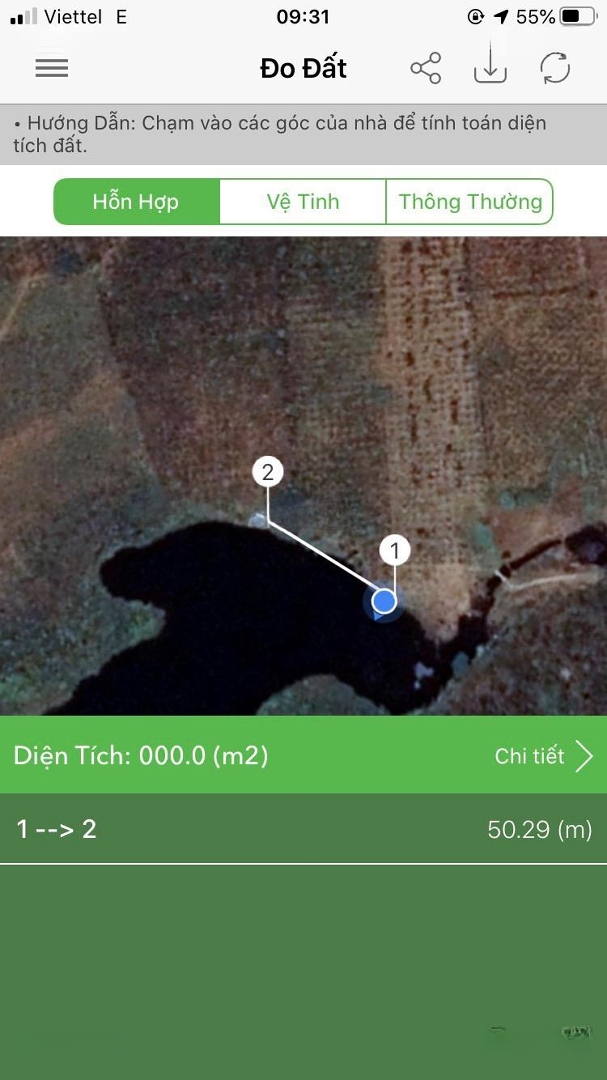Open Chi tiết area details
Viewport: 607px width, 1080px height.
[x=544, y=756]
